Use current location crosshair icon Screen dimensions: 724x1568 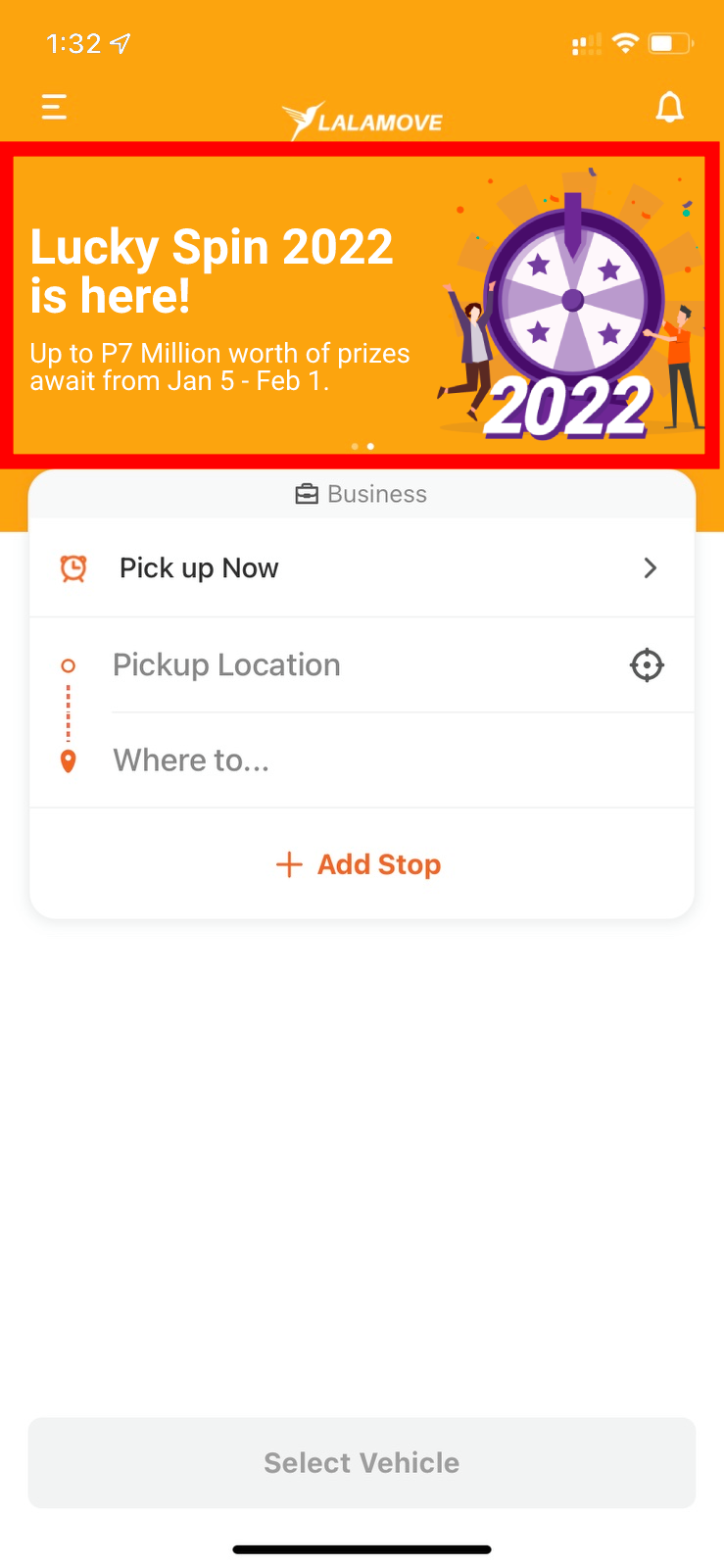pos(647,665)
